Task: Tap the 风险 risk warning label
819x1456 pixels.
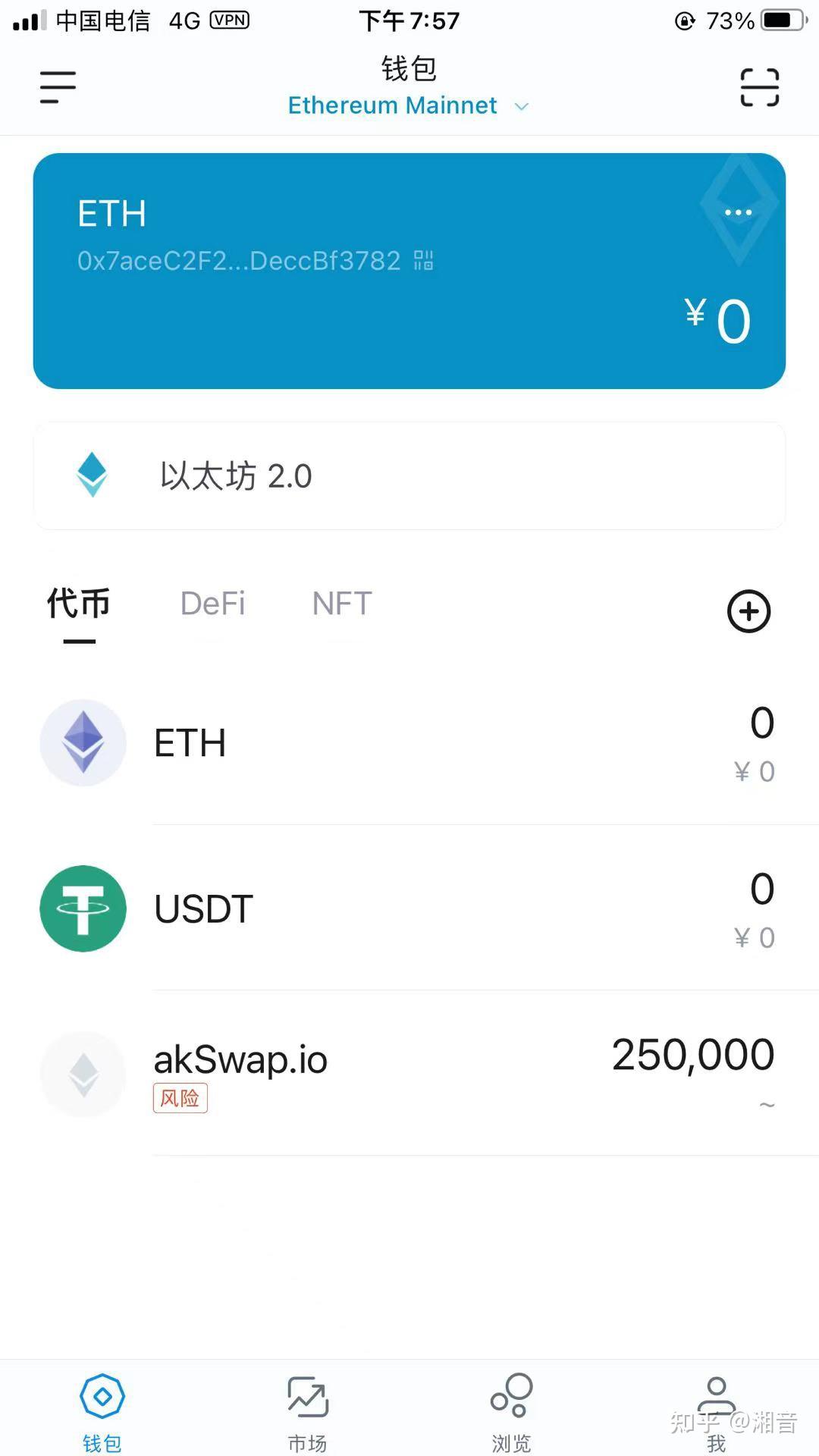Action: tap(180, 1098)
